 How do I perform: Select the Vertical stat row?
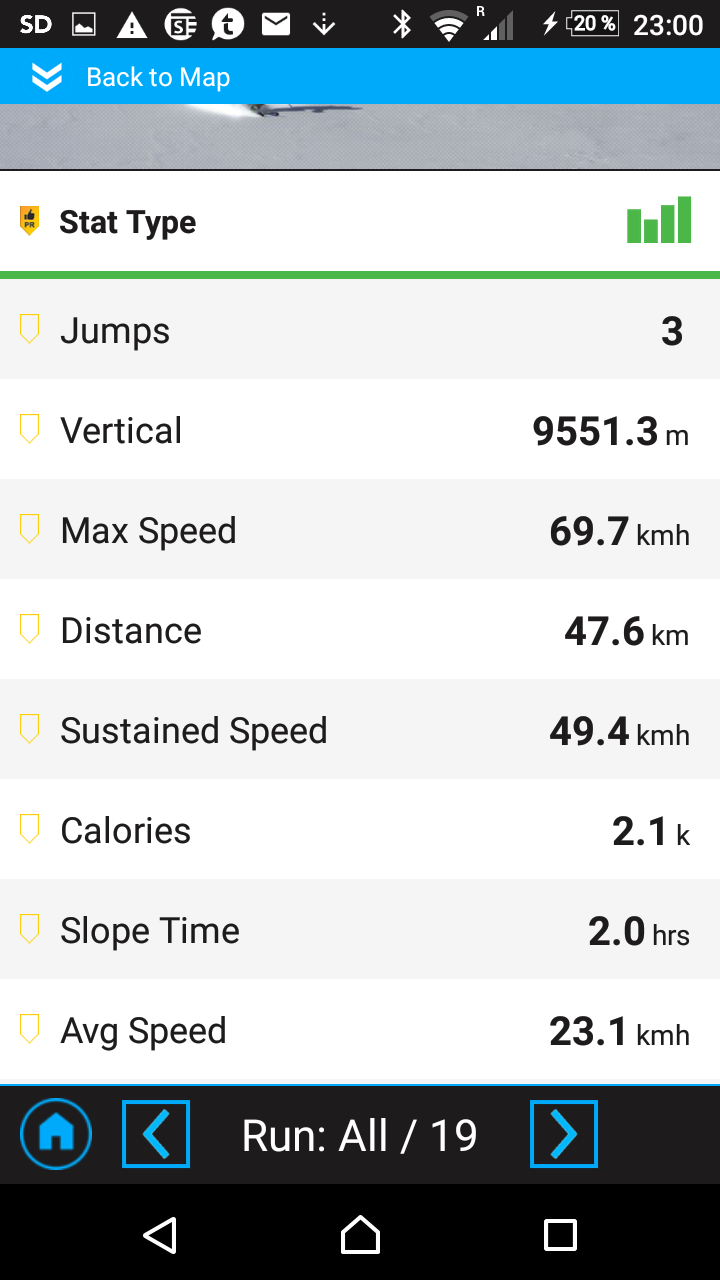point(360,430)
